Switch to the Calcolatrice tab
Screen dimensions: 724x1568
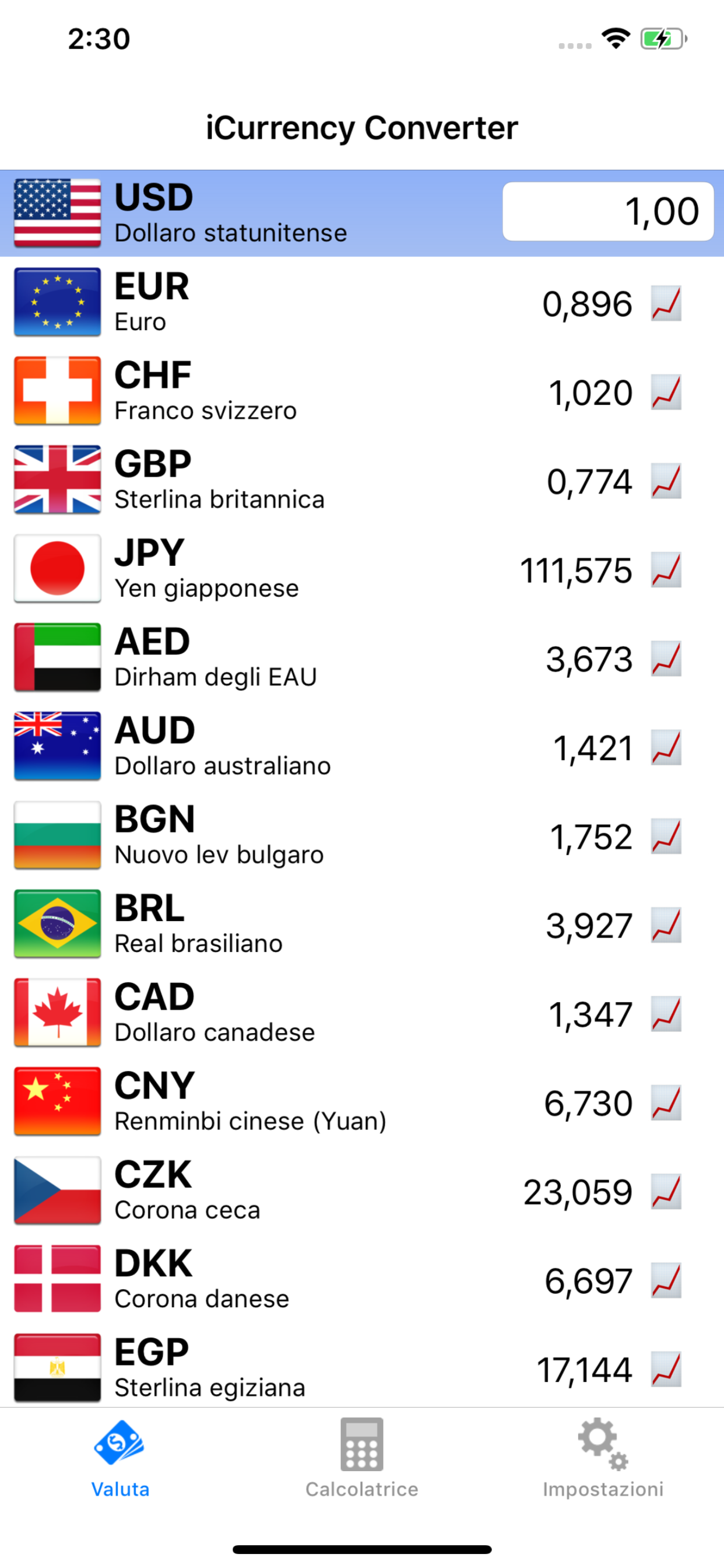pos(362,1458)
